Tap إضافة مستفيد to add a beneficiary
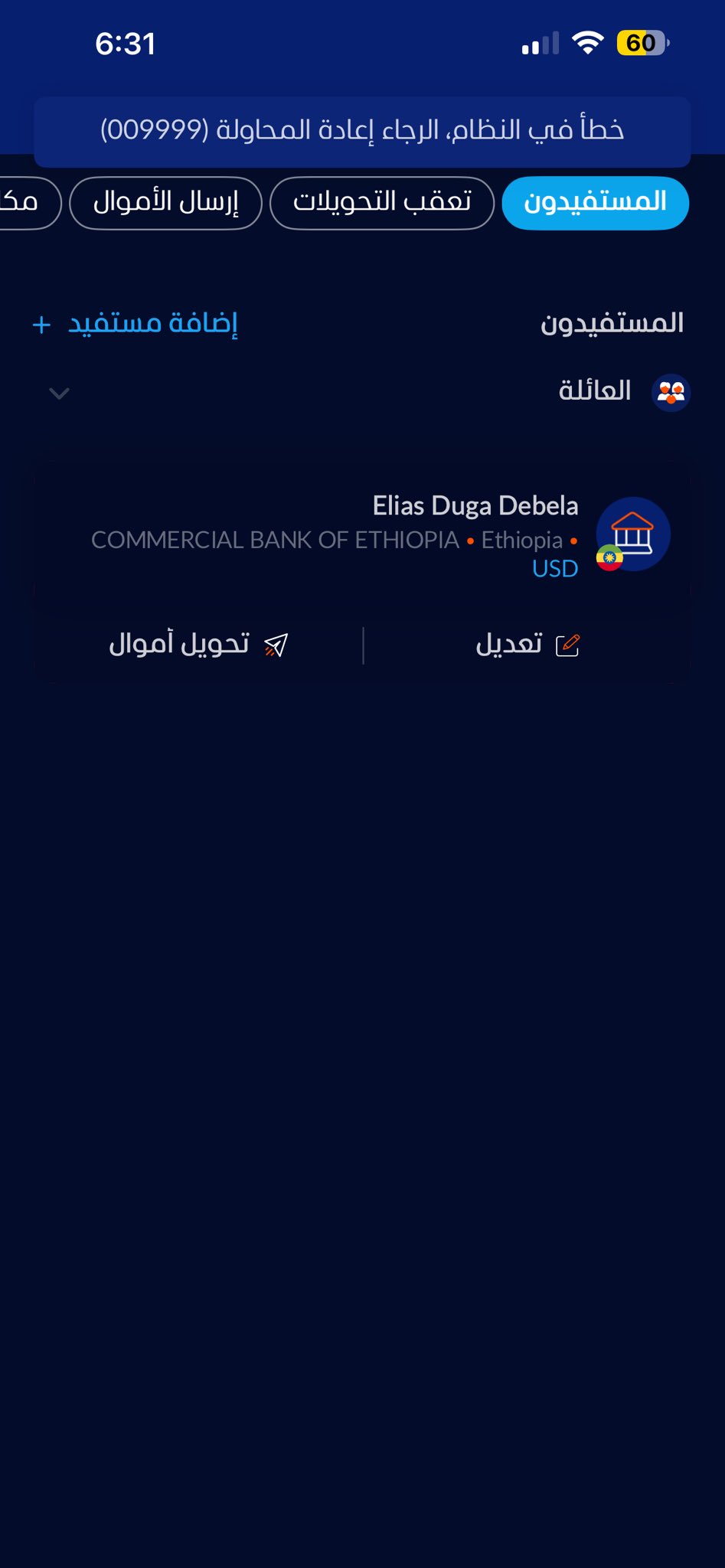Viewport: 725px width, 1568px height. click(136, 324)
